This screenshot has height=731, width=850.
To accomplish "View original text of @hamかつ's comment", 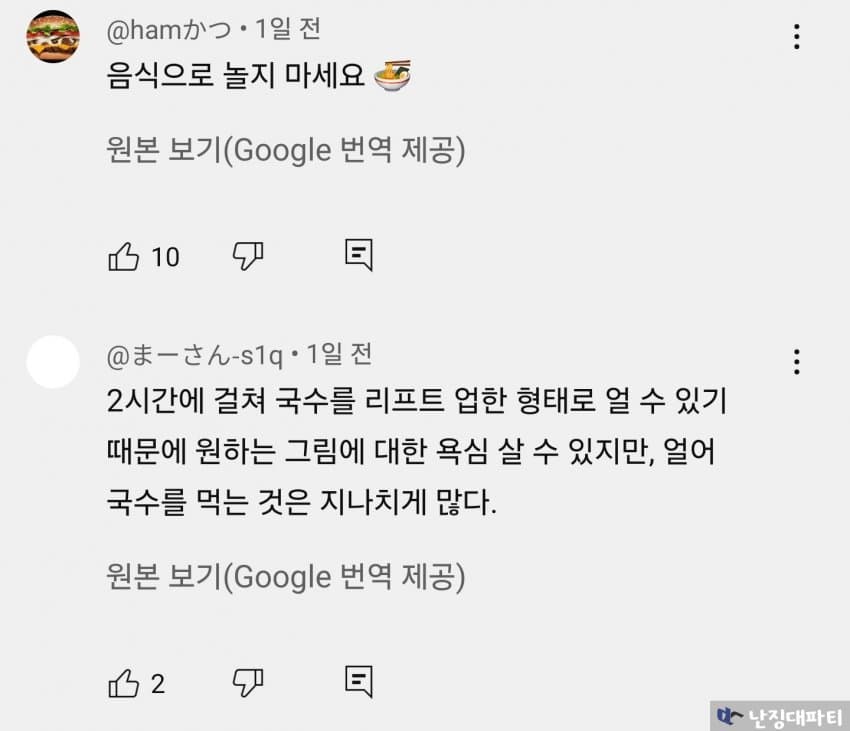I will 286,151.
